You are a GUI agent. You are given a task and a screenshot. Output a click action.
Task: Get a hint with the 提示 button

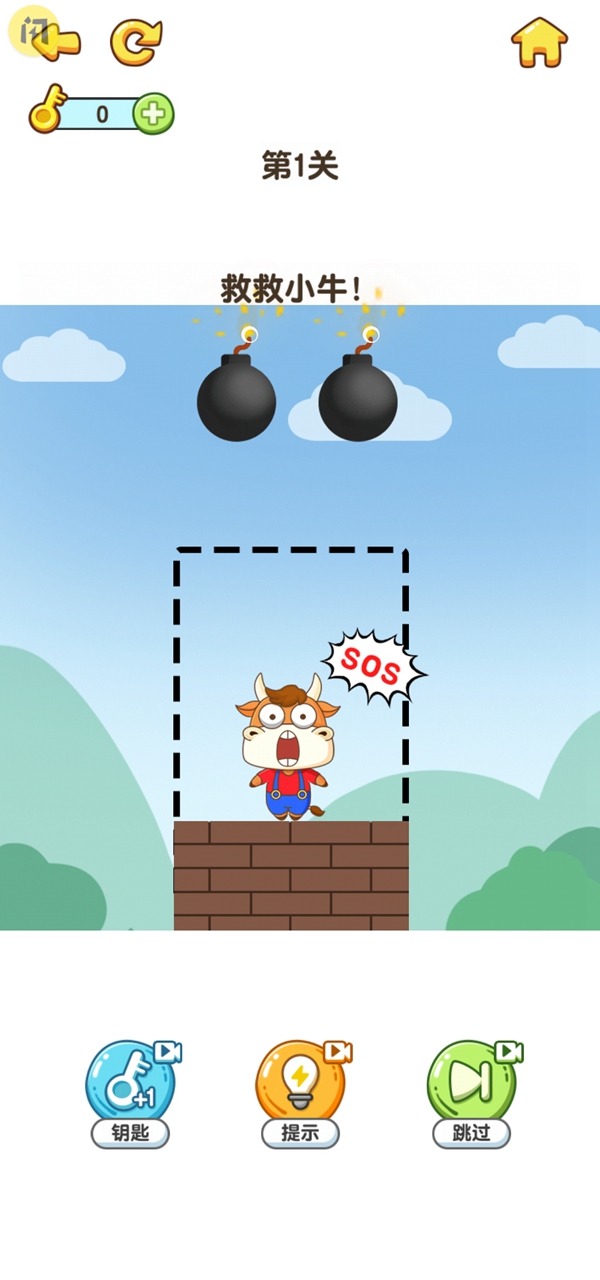coord(301,1092)
